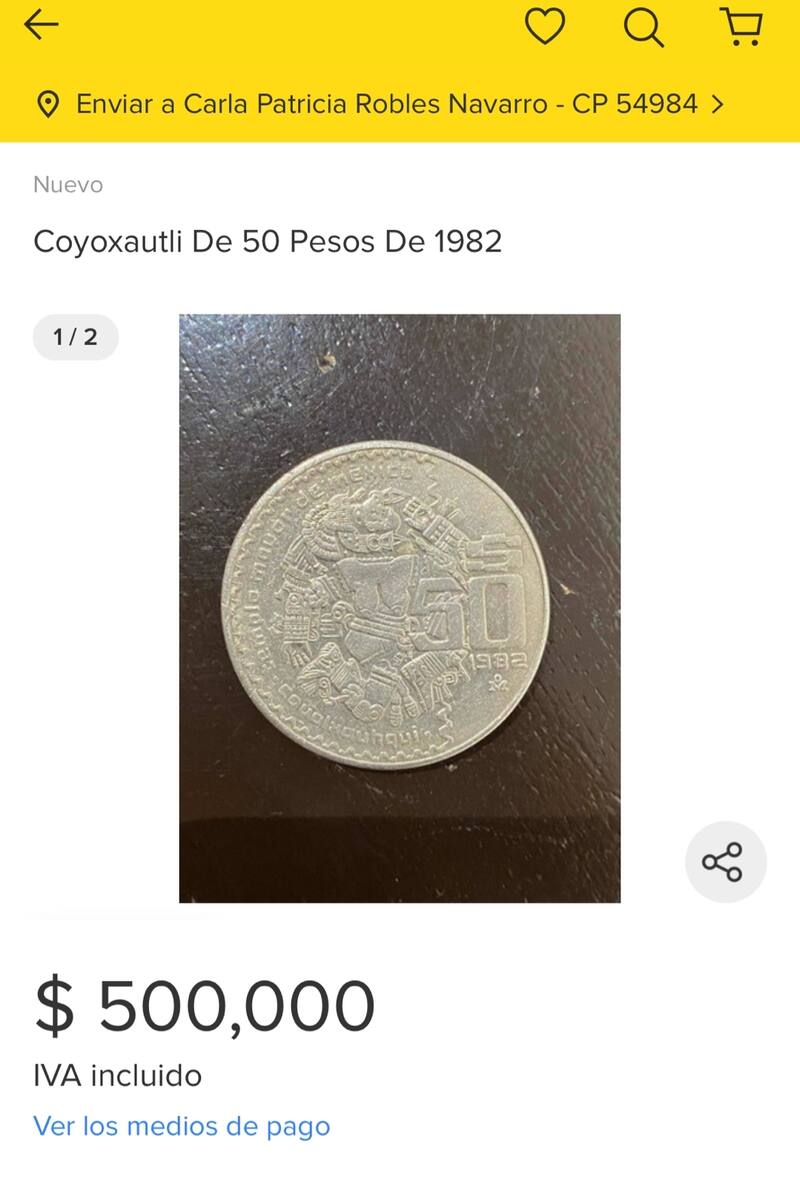Add this coin to favorites

[x=545, y=27]
